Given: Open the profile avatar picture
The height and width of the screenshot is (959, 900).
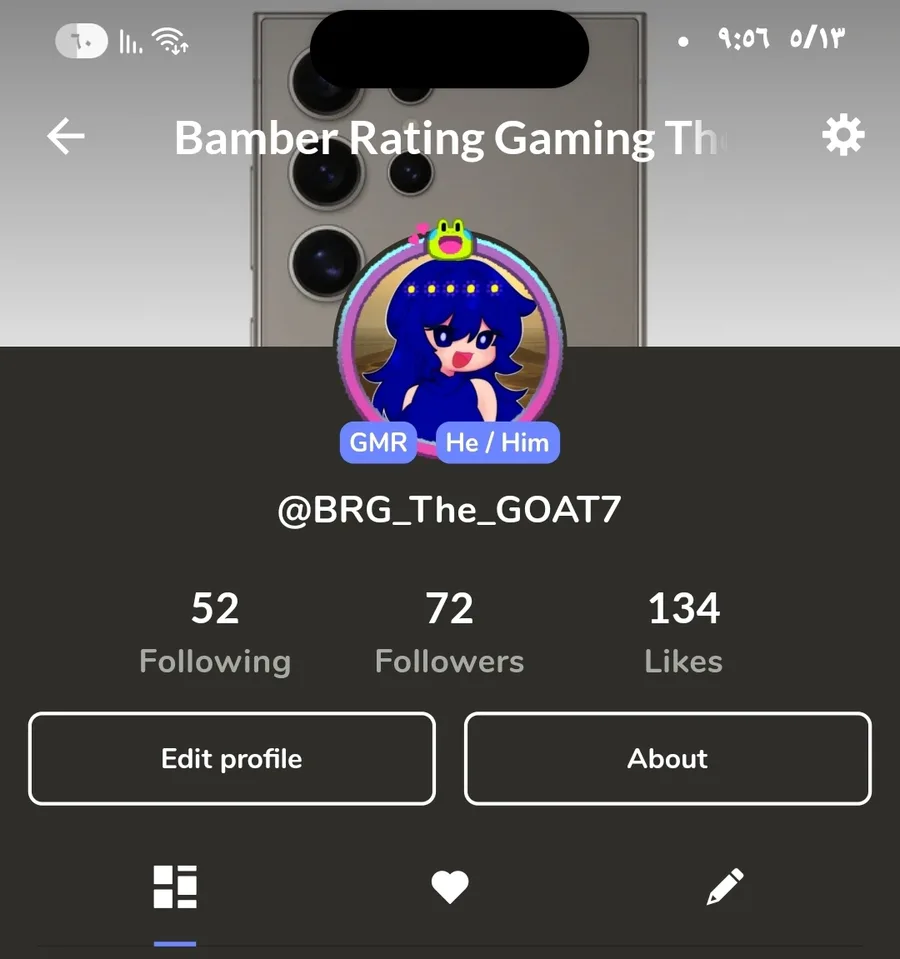Looking at the screenshot, I should (x=449, y=338).
